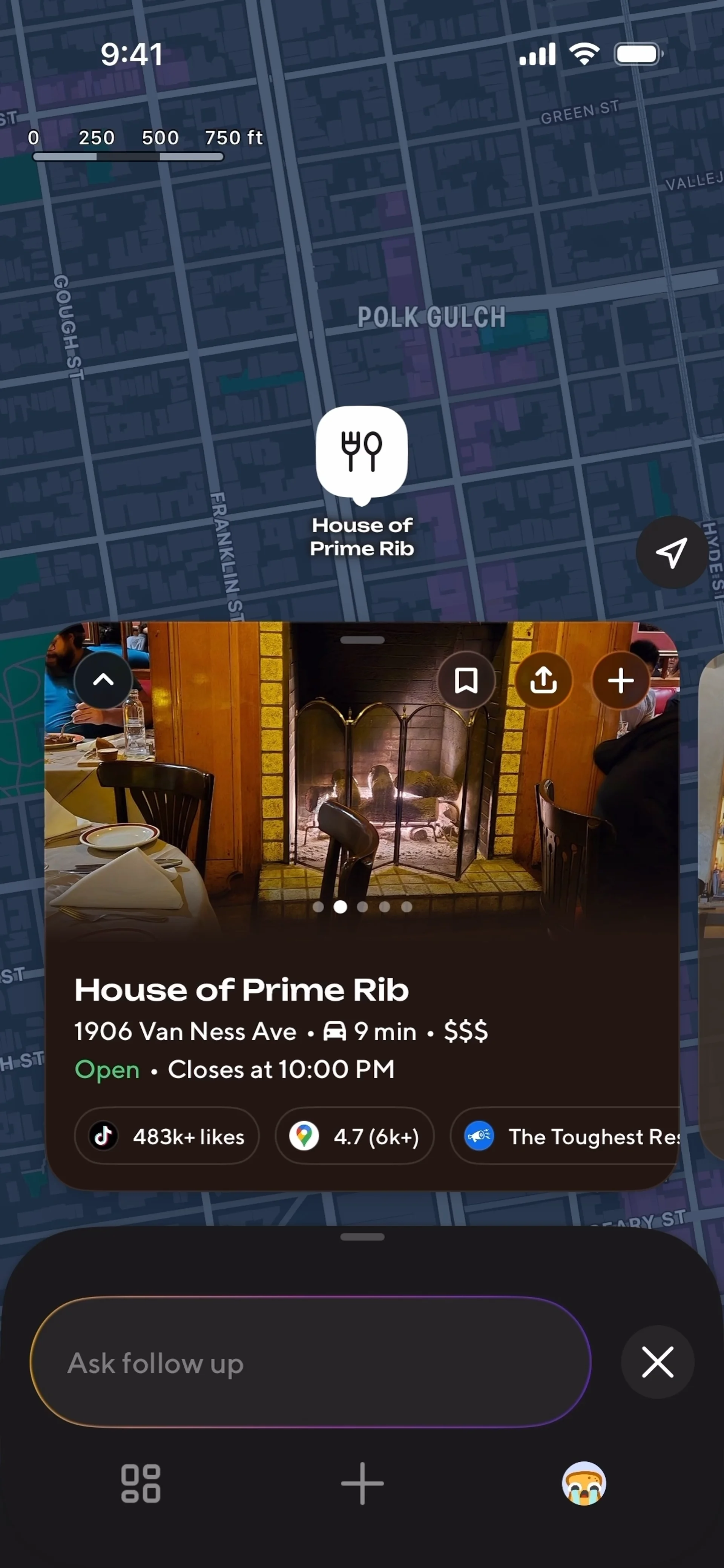This screenshot has height=1568, width=724.
Task: Tap the House of Prime Rib map pin
Action: coord(362,452)
